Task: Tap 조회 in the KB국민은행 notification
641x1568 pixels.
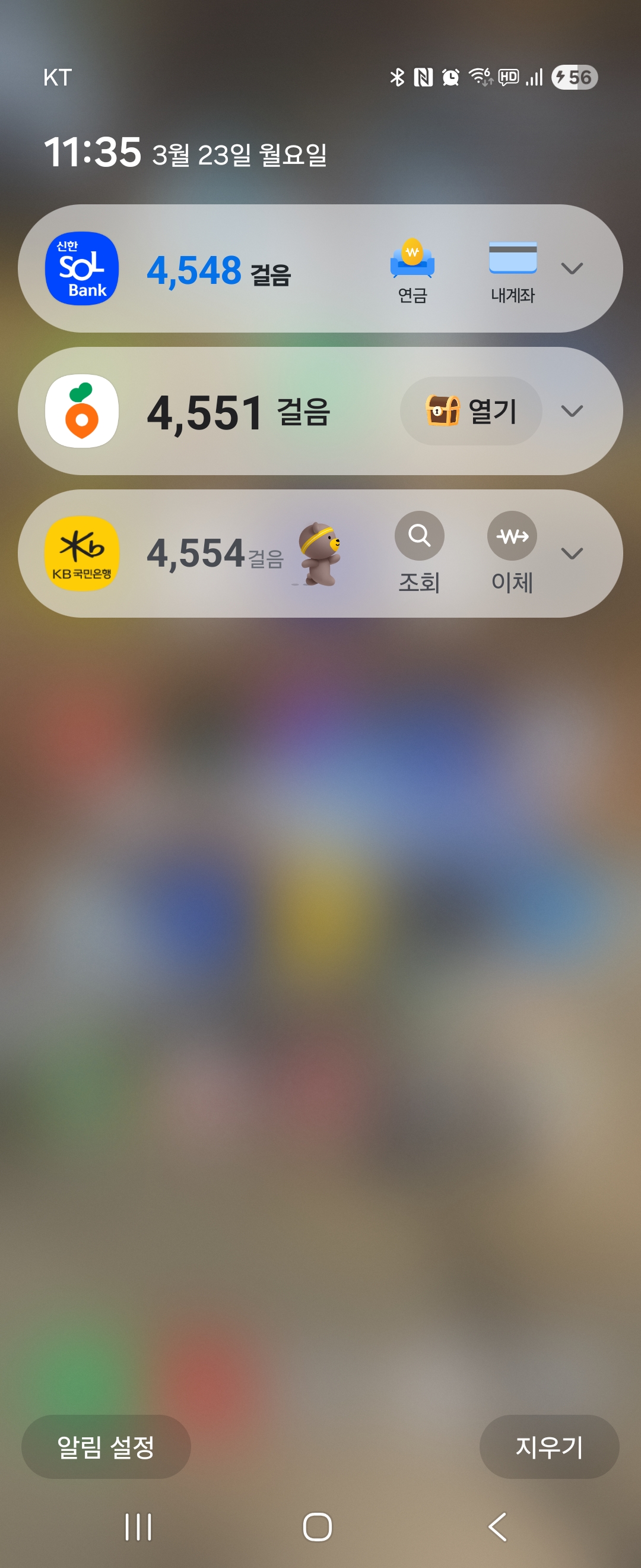Action: click(419, 551)
